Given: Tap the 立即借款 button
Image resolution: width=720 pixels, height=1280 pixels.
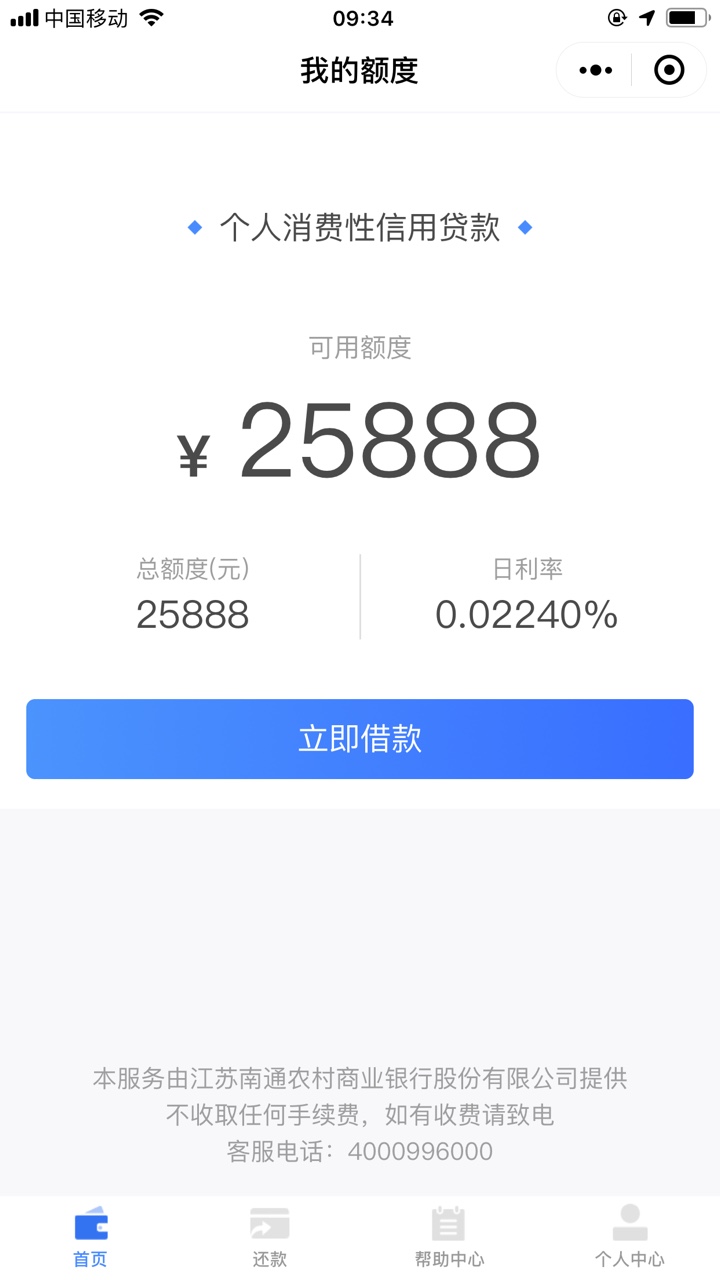Looking at the screenshot, I should tap(360, 739).
